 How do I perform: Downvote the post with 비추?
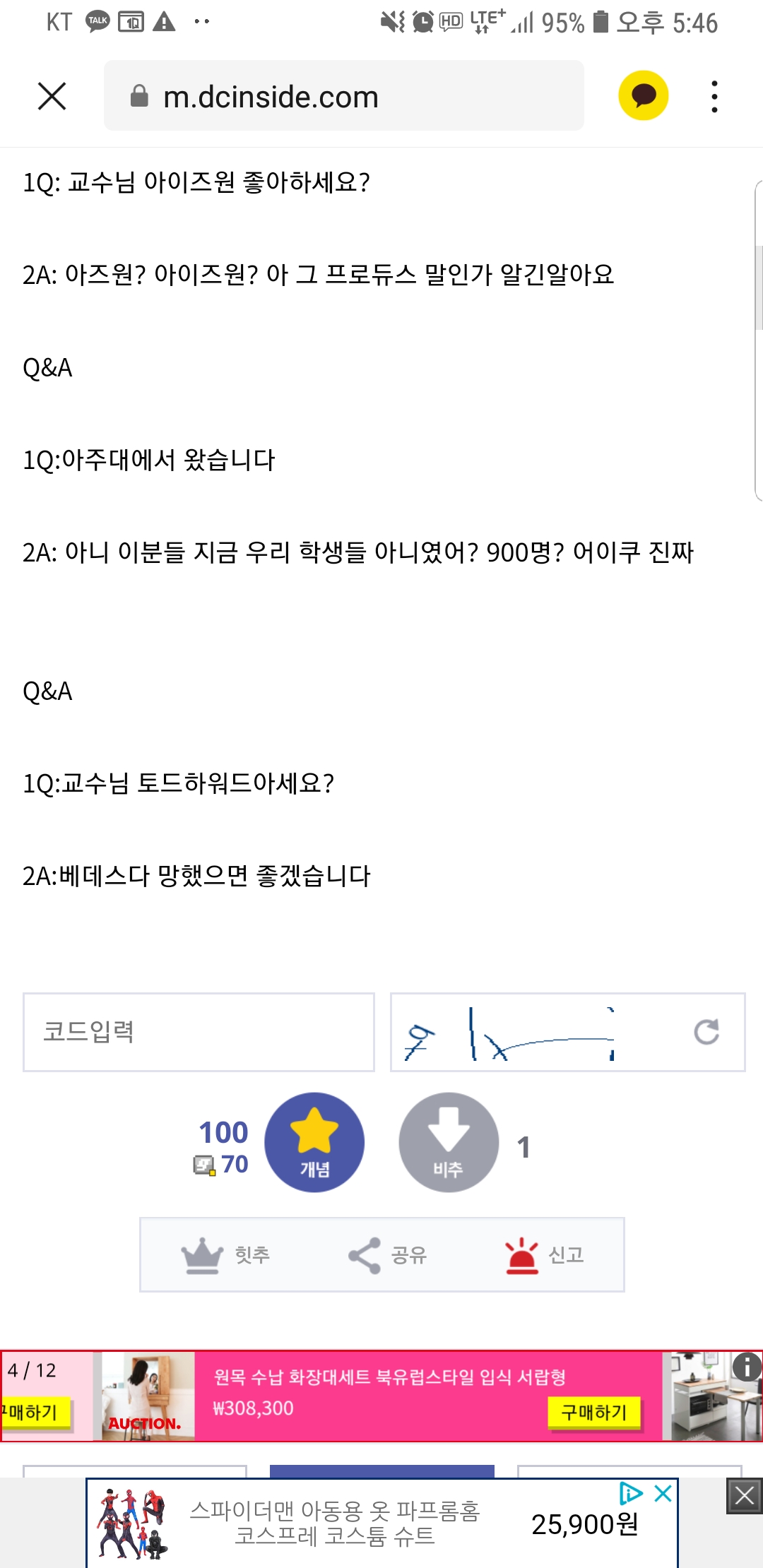pyautogui.click(x=449, y=1142)
